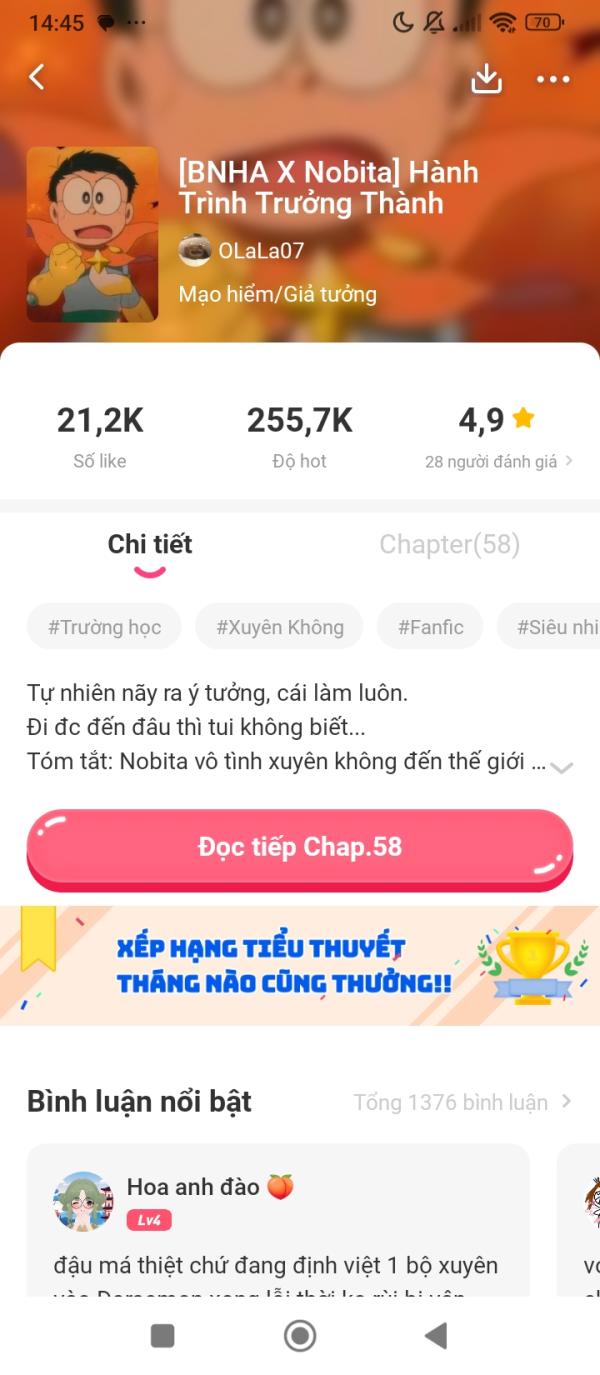
Task: Switch to the Chapter(58) tab
Action: [x=449, y=544]
